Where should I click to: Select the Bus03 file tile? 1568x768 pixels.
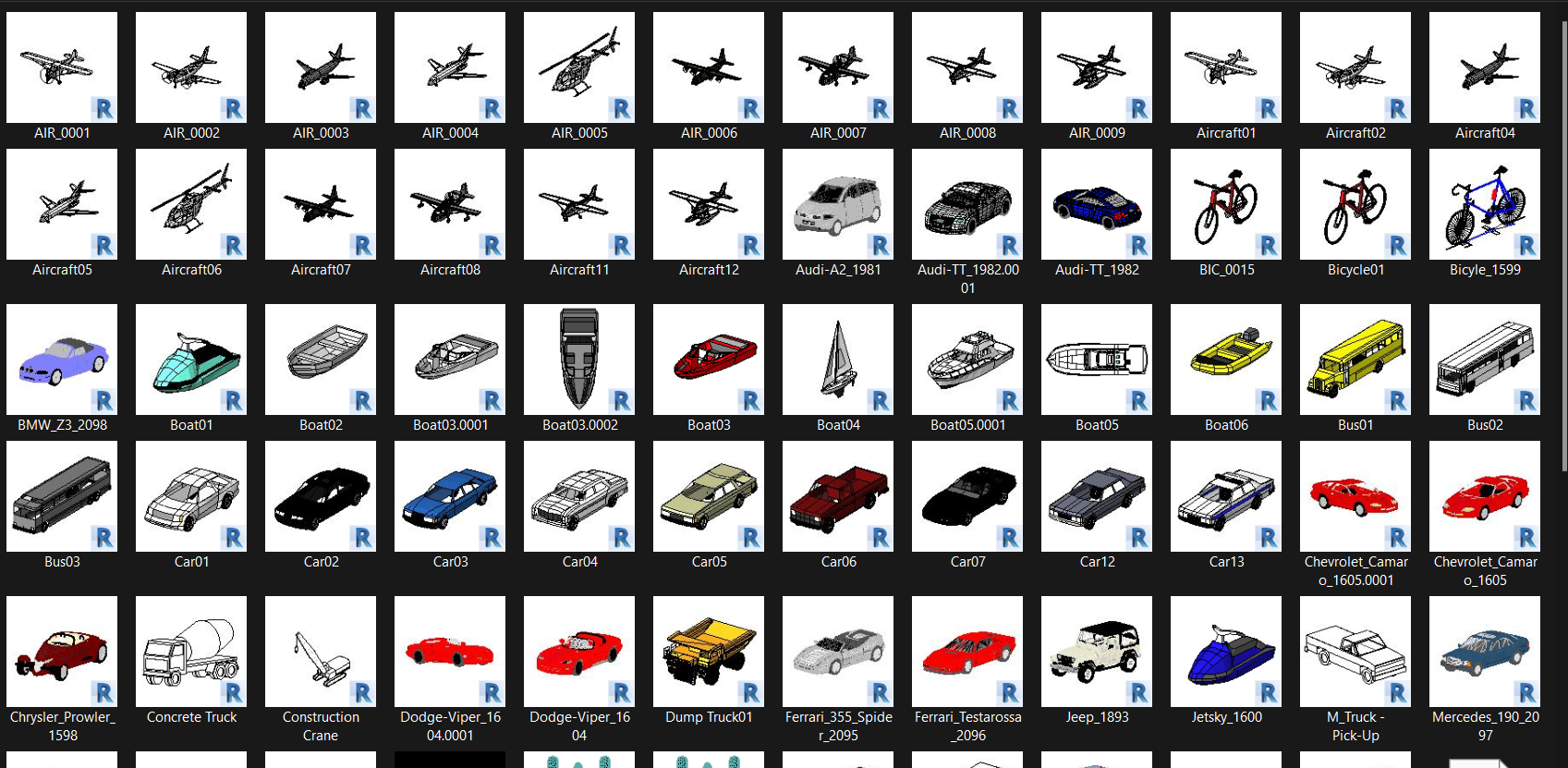pyautogui.click(x=62, y=496)
